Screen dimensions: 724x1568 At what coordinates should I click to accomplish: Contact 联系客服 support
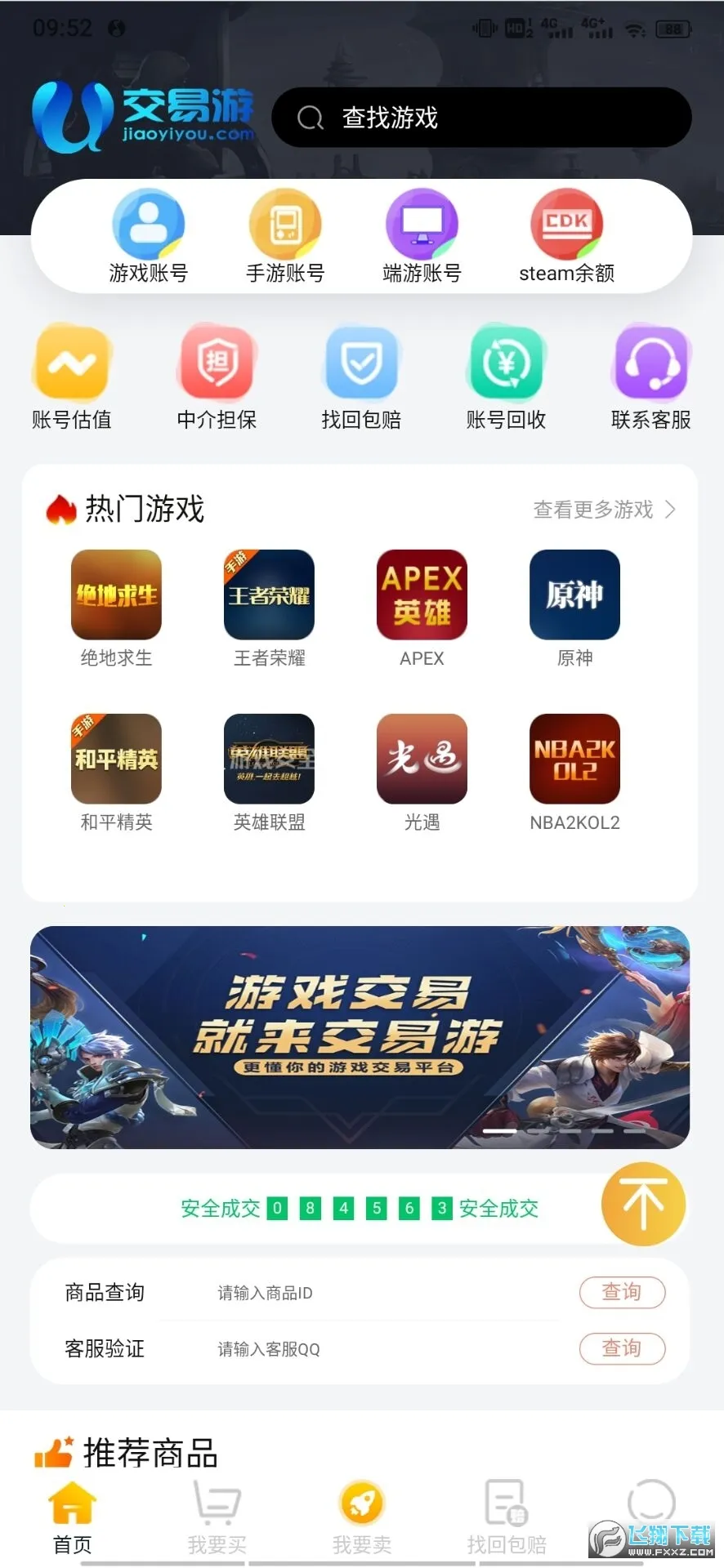(x=650, y=377)
